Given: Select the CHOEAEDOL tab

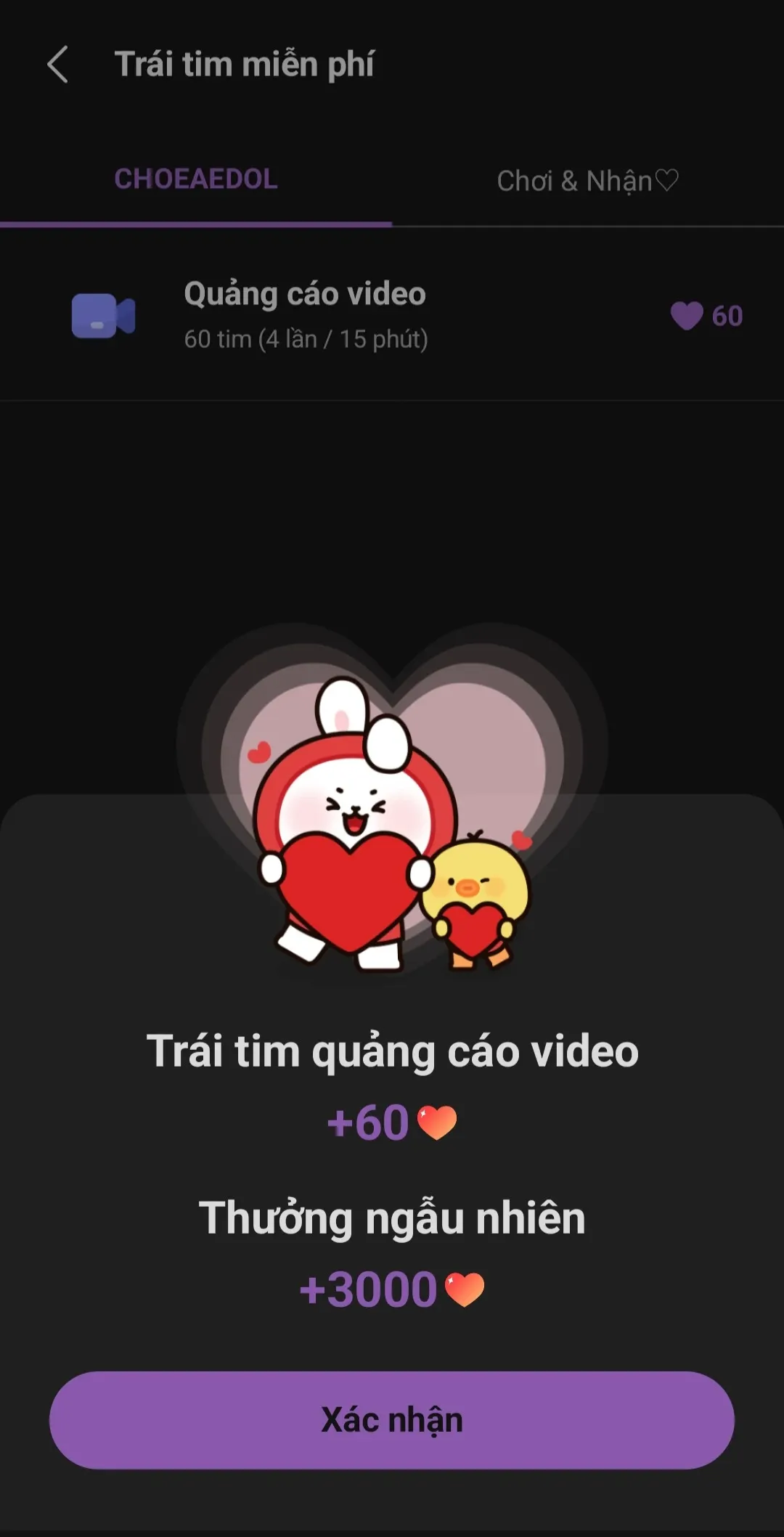Looking at the screenshot, I should pyautogui.click(x=196, y=179).
